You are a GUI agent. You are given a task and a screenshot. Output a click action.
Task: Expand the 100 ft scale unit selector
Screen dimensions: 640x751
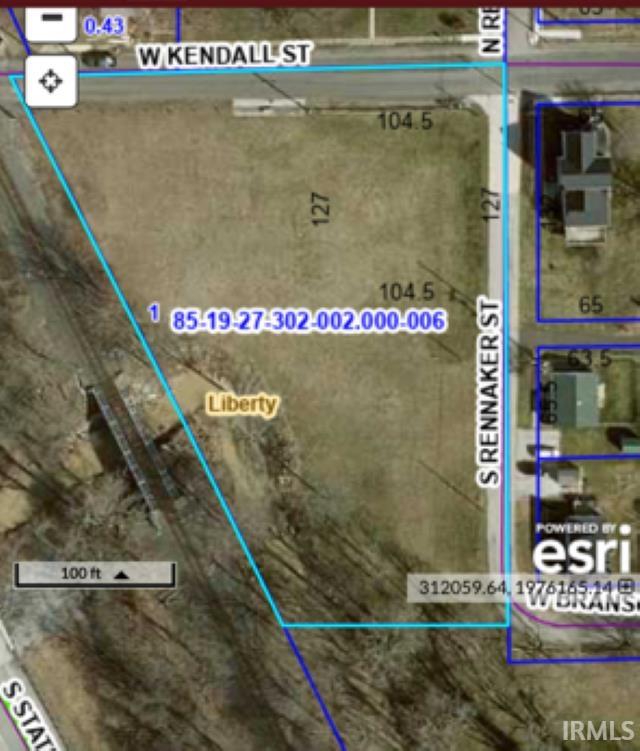point(121,575)
